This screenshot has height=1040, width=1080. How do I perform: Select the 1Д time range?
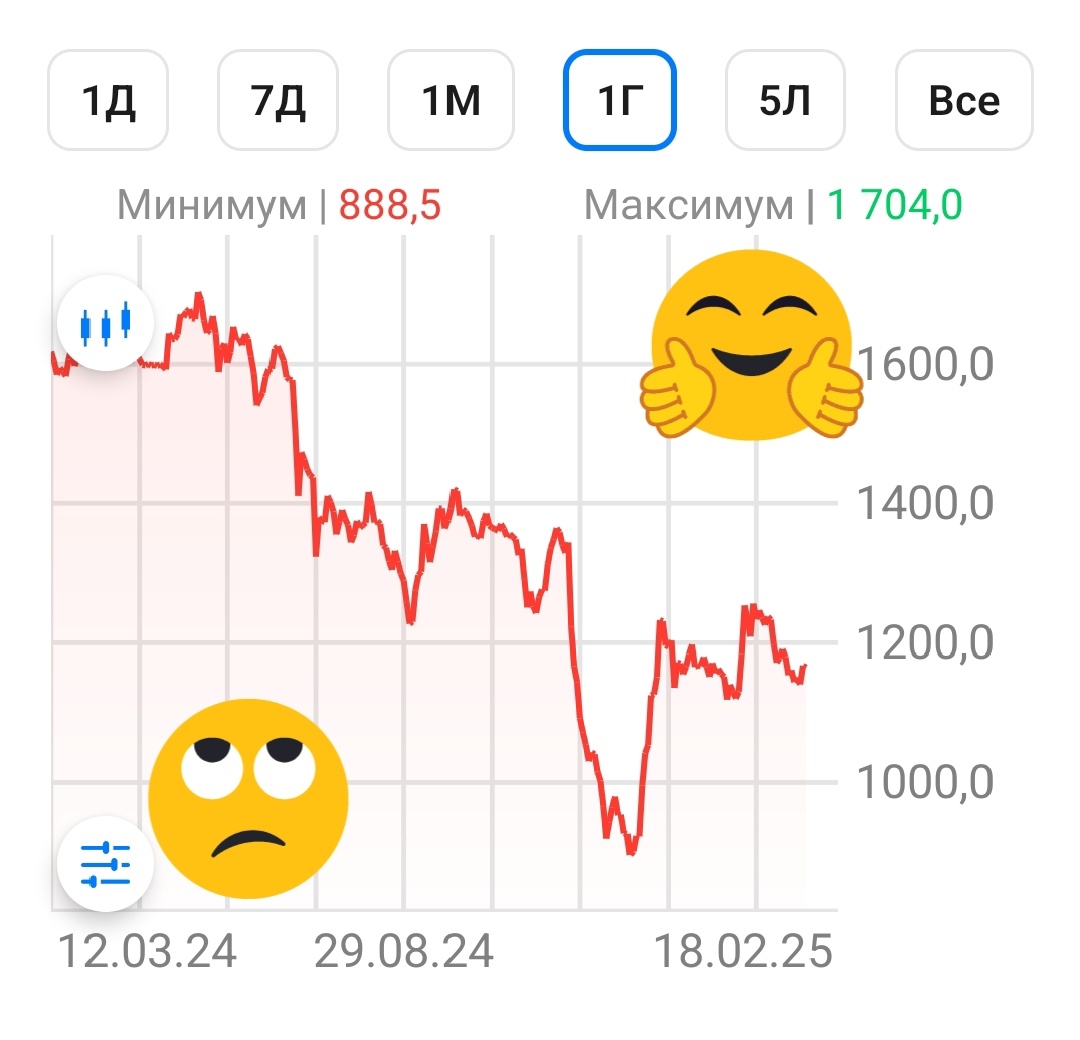108,101
